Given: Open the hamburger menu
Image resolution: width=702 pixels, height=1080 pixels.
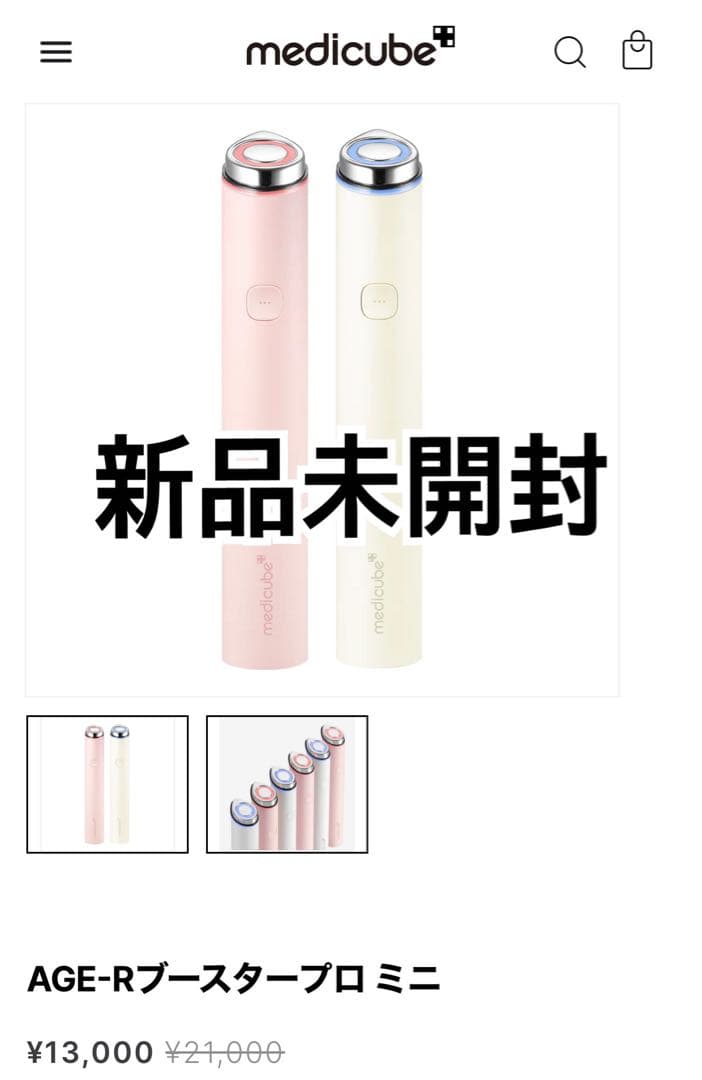Looking at the screenshot, I should click(x=56, y=52).
